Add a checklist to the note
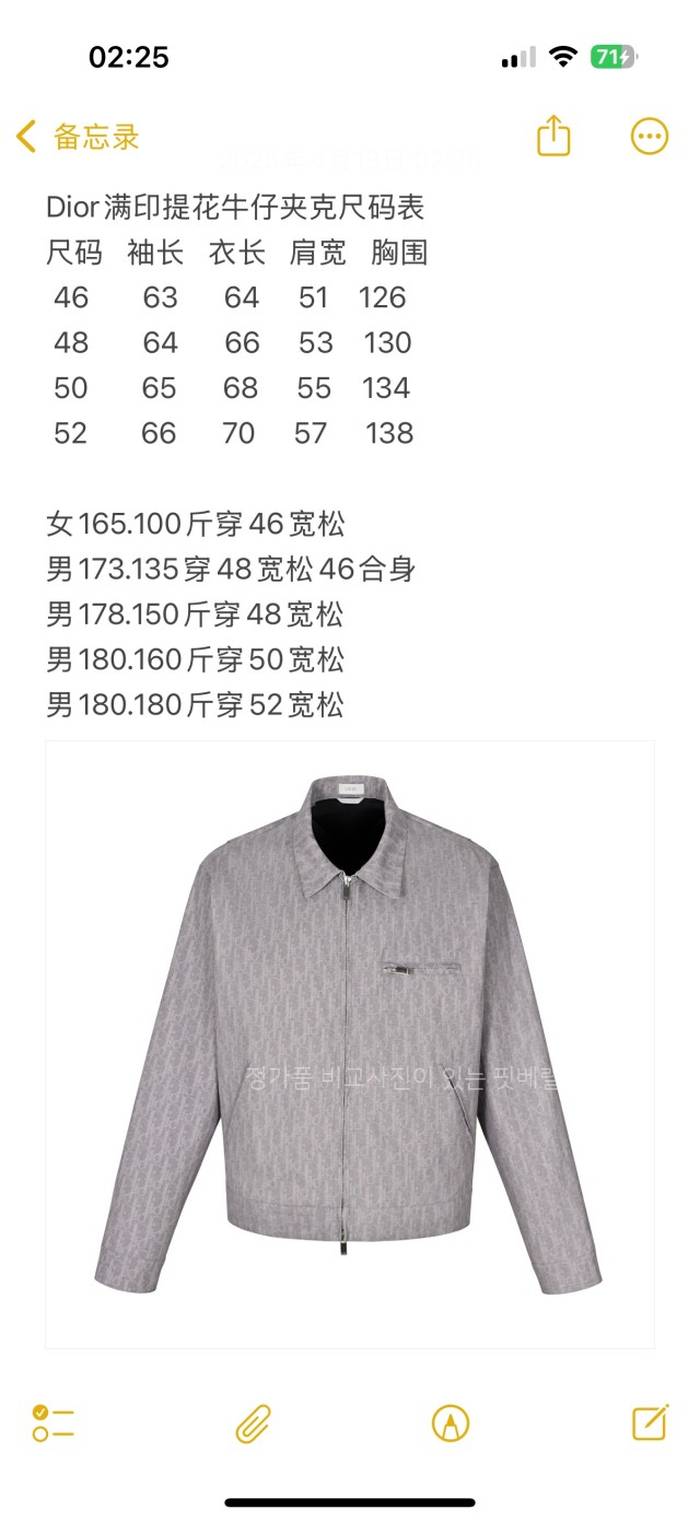 [53, 1422]
